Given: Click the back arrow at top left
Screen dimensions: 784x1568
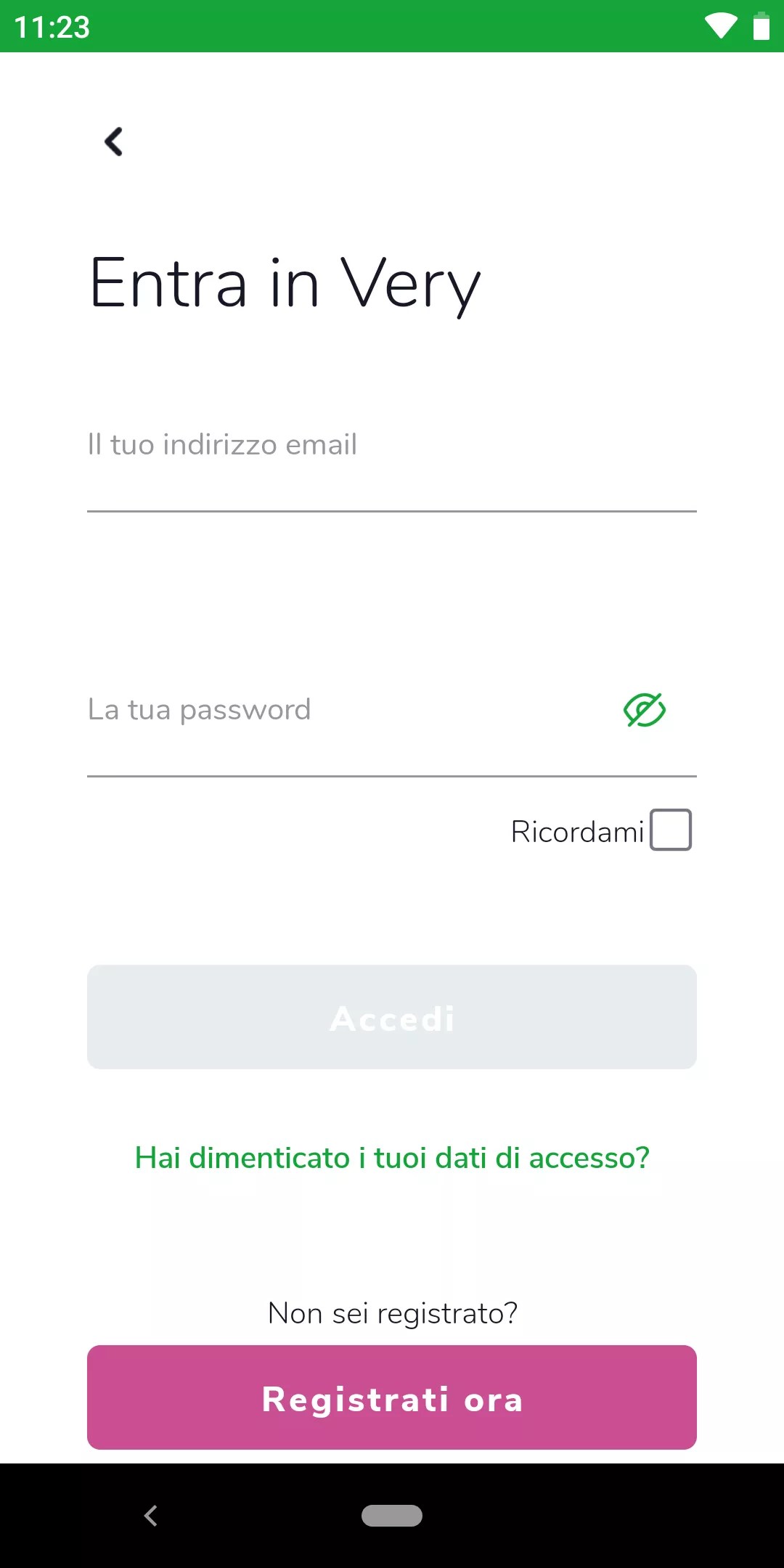Looking at the screenshot, I should point(114,142).
